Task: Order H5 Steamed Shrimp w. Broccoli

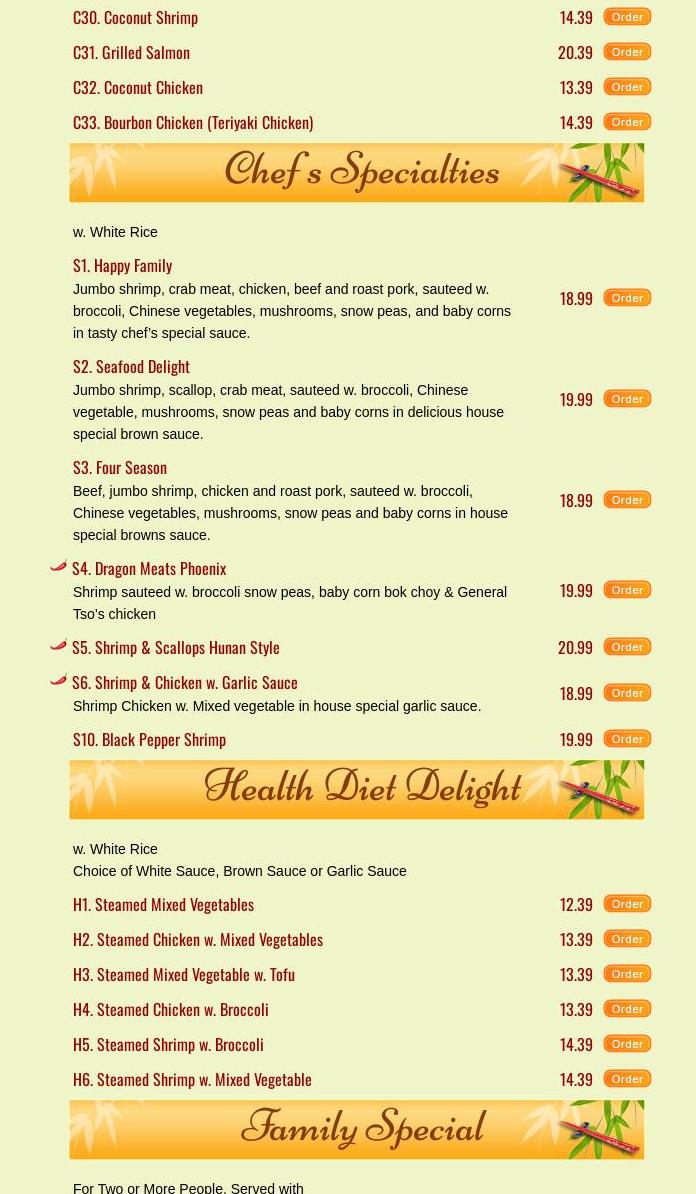Action: pos(627,1044)
